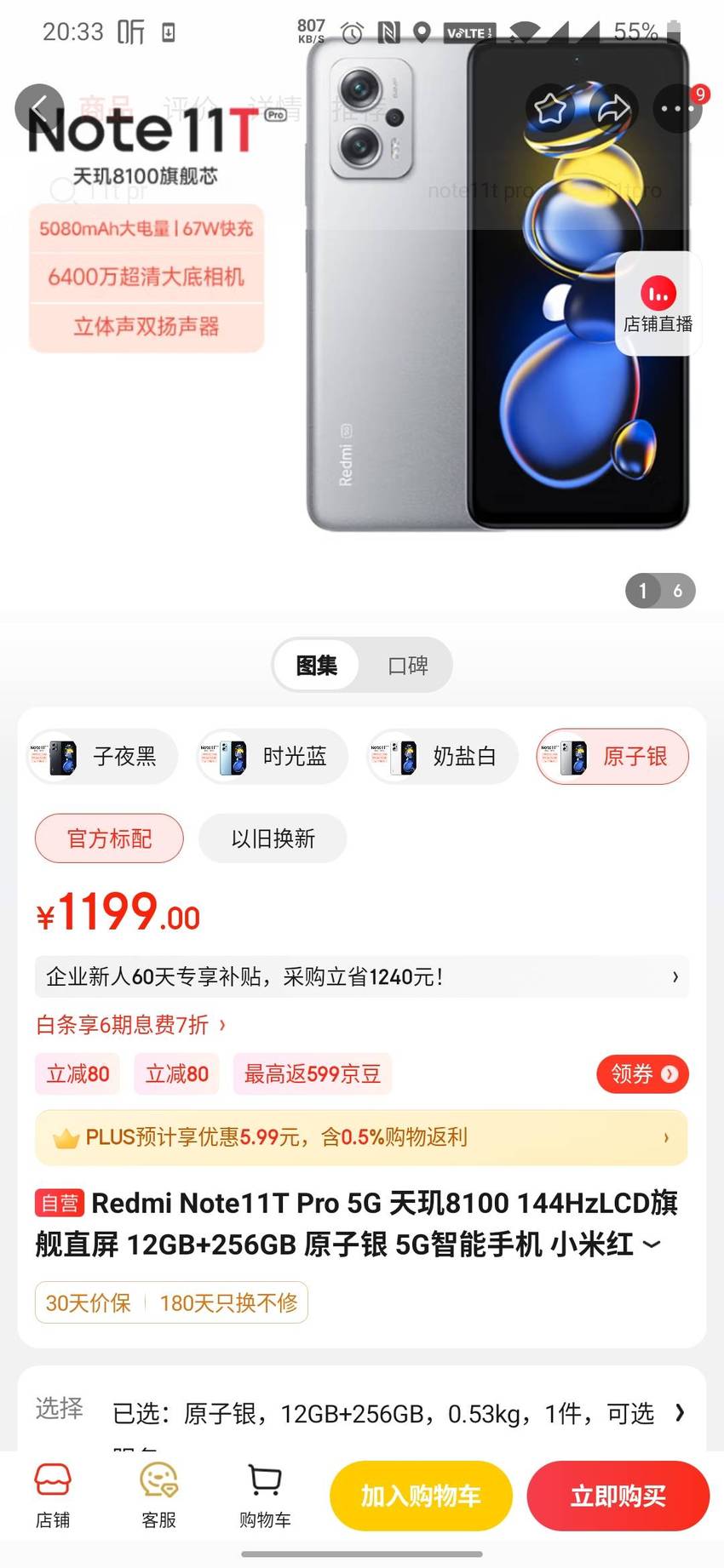Viewport: 724px width, 1568px height.
Task: Tap 领券 to claim coupons
Action: (642, 1074)
